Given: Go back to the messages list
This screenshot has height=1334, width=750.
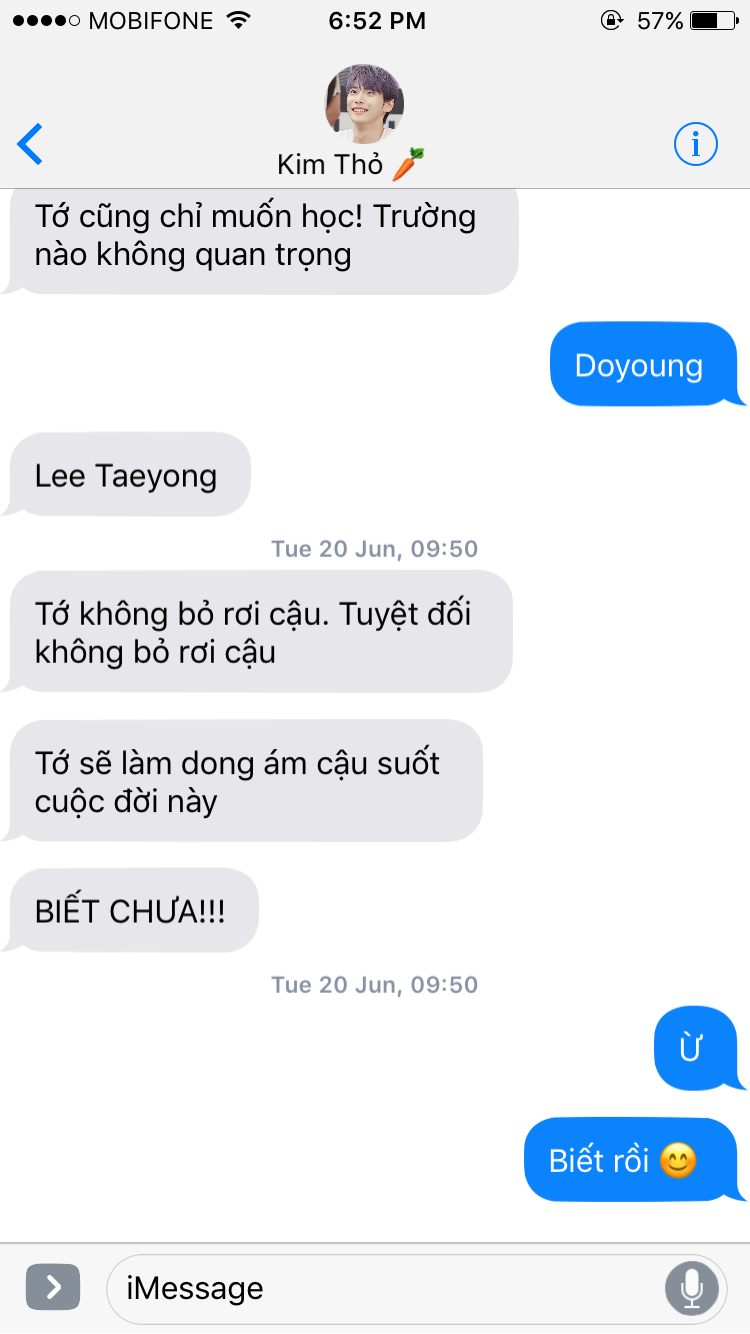Looking at the screenshot, I should [31, 145].
